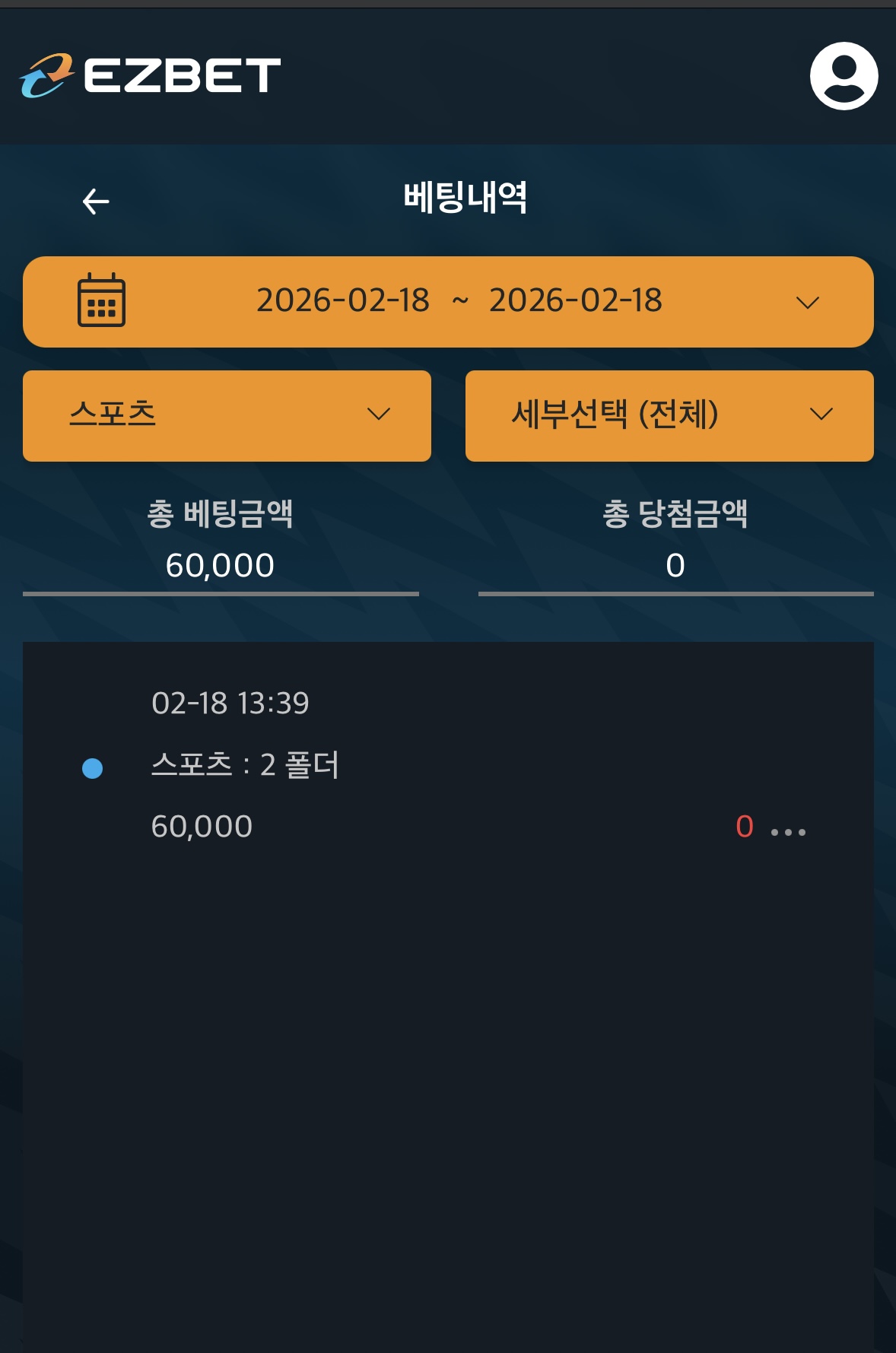The width and height of the screenshot is (896, 1353).
Task: Tap the EZBET logo to go home
Action: [x=151, y=75]
